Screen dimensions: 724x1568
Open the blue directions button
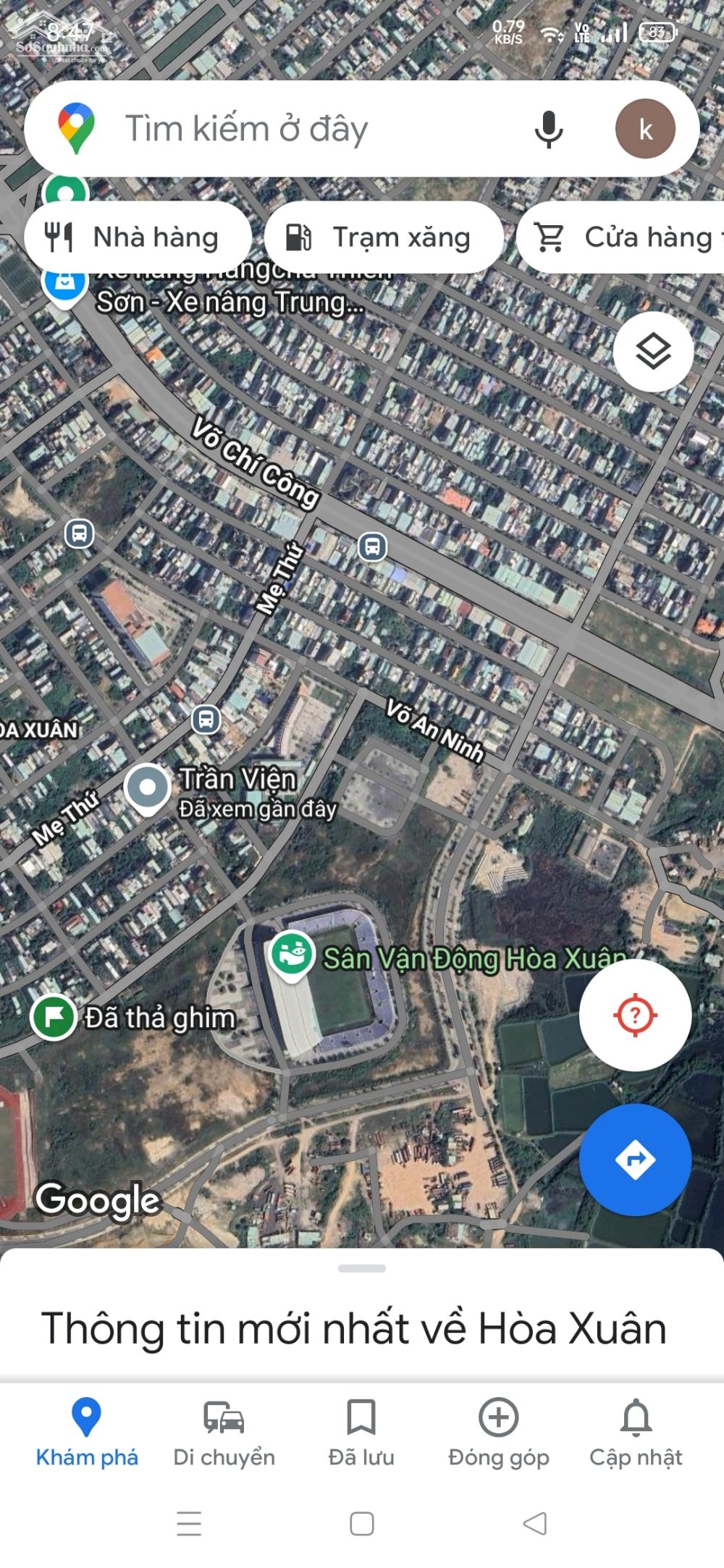(x=635, y=1160)
